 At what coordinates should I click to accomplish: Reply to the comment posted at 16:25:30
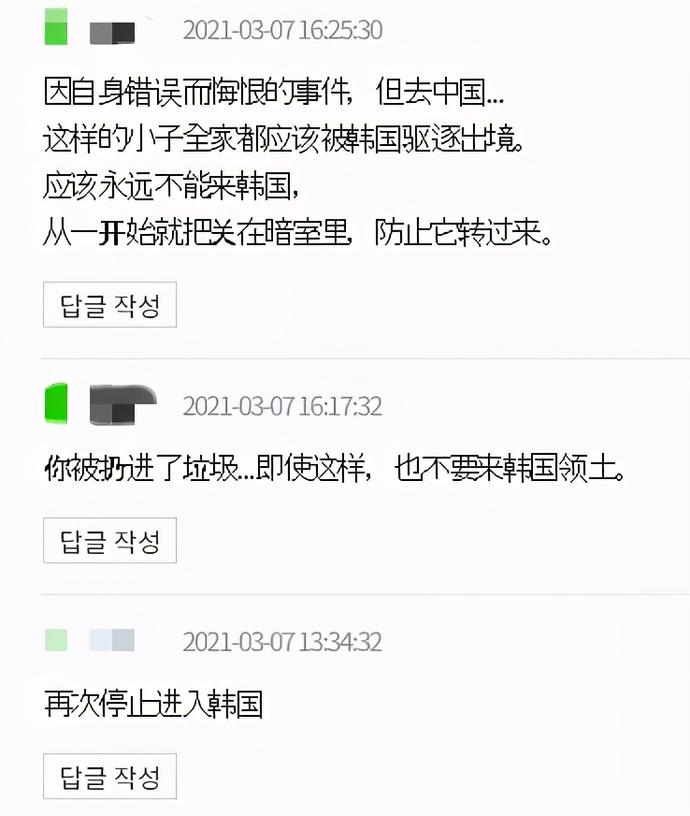[110, 305]
